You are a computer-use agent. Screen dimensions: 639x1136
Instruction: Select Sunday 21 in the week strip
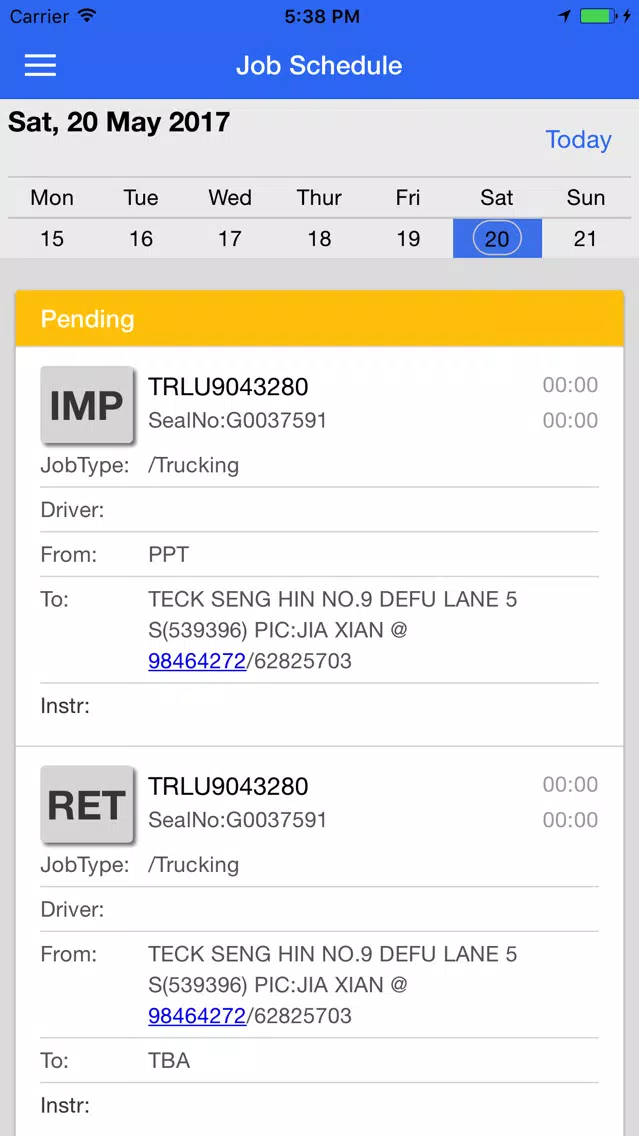pyautogui.click(x=585, y=238)
